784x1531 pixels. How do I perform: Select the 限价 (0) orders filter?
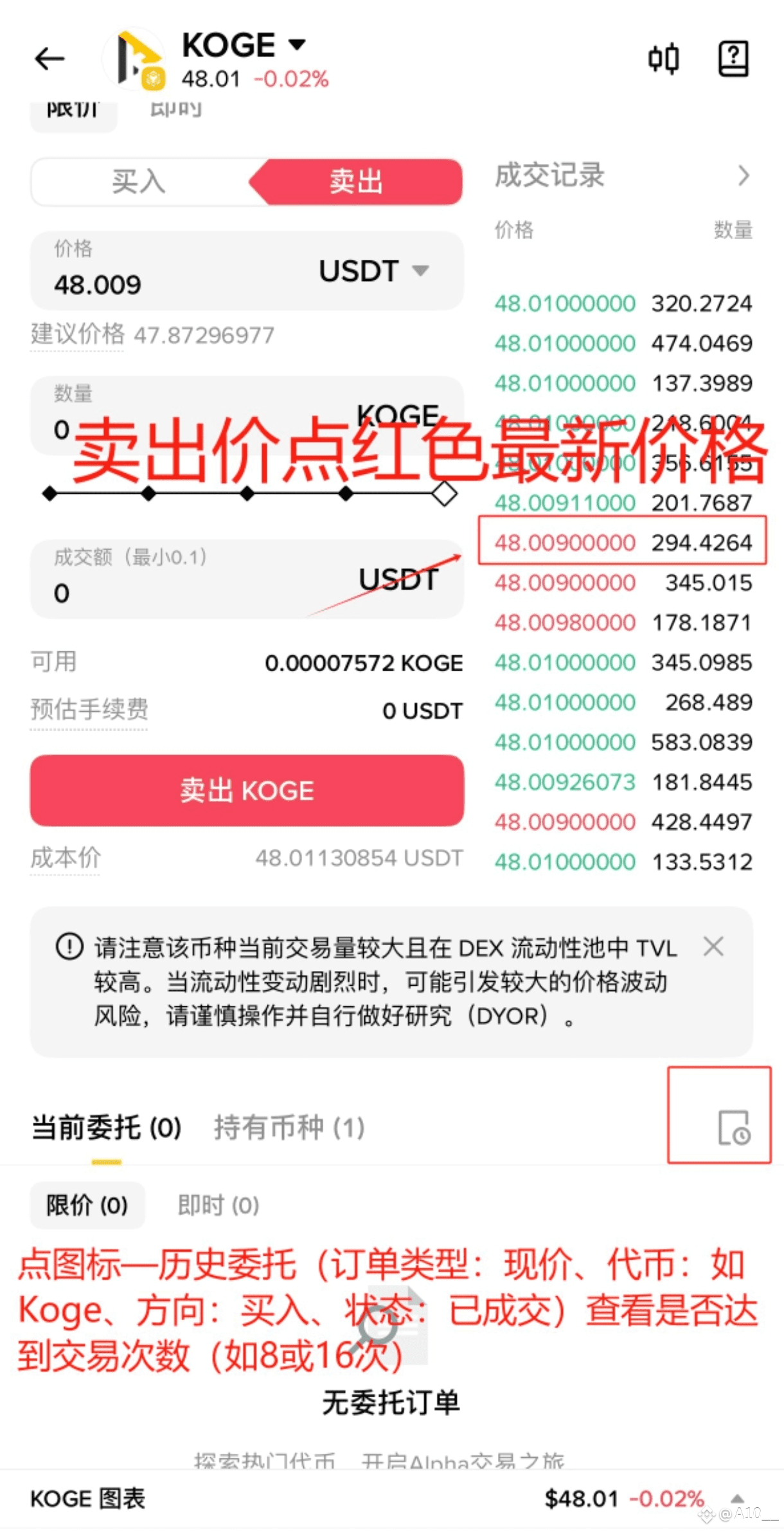point(87,1205)
